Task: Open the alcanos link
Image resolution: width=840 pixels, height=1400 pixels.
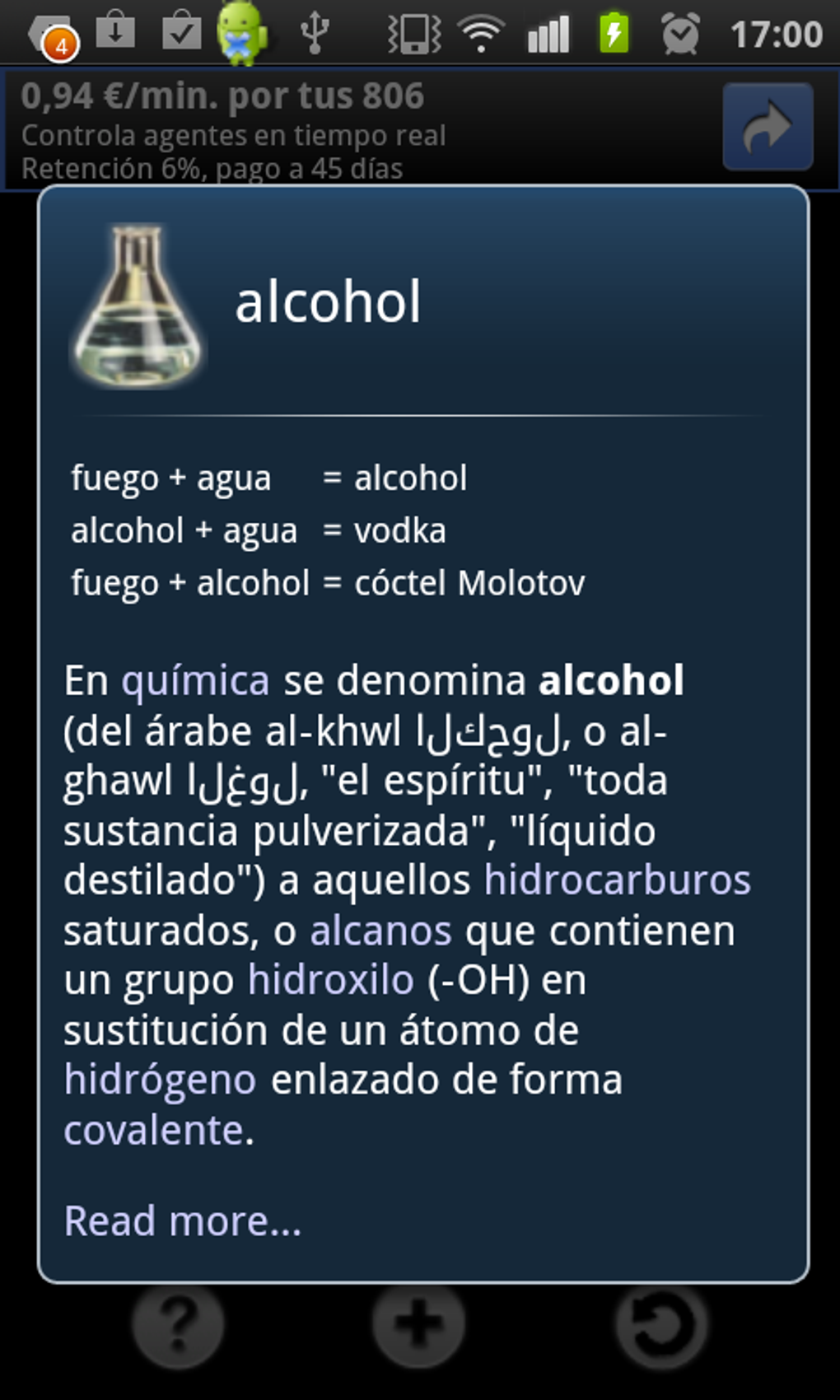Action: click(x=380, y=931)
